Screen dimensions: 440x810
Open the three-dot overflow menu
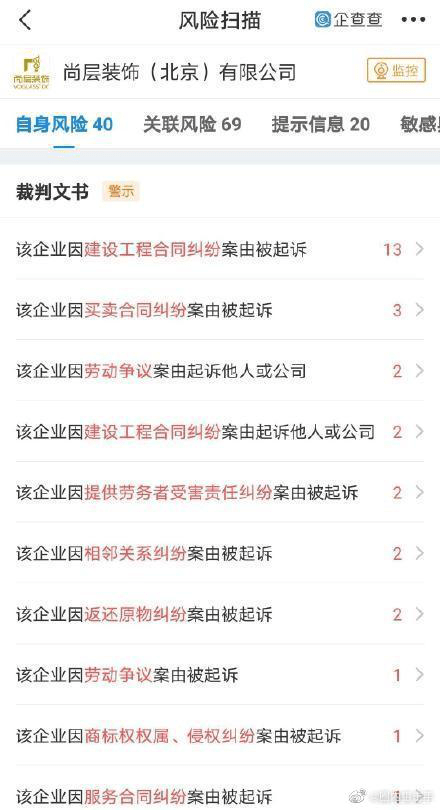413,20
